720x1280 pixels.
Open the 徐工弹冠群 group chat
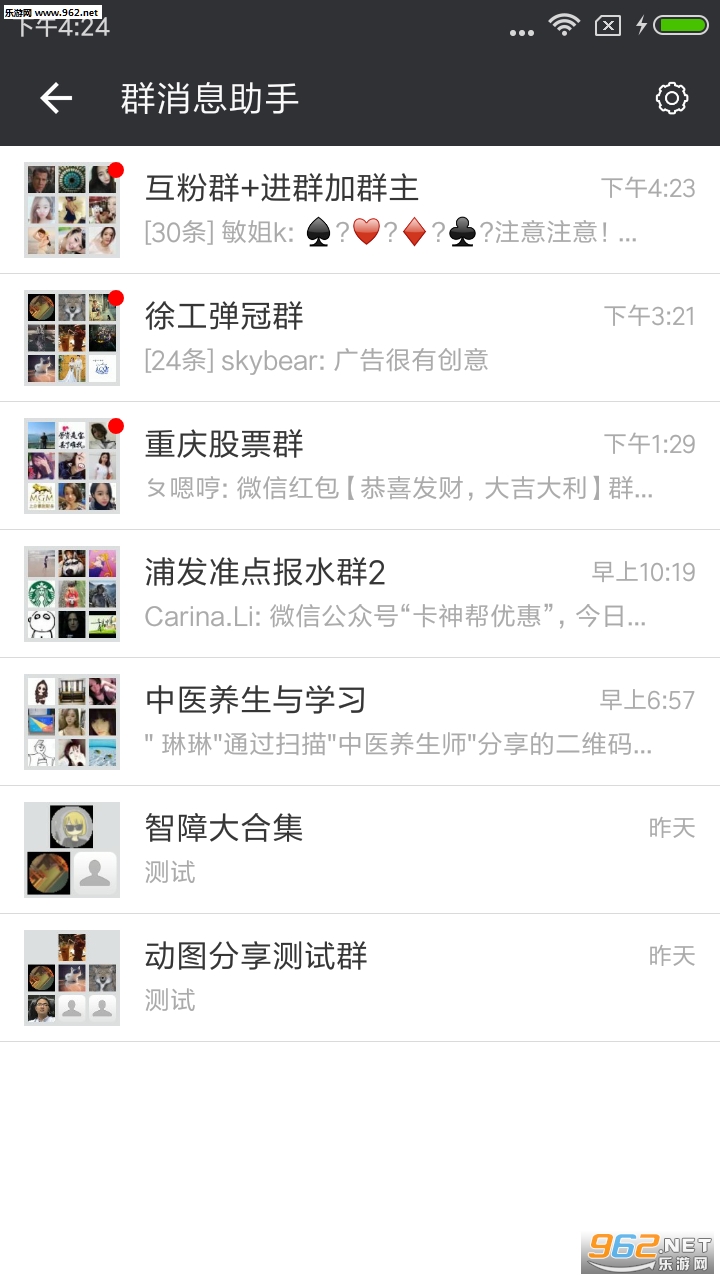click(360, 338)
